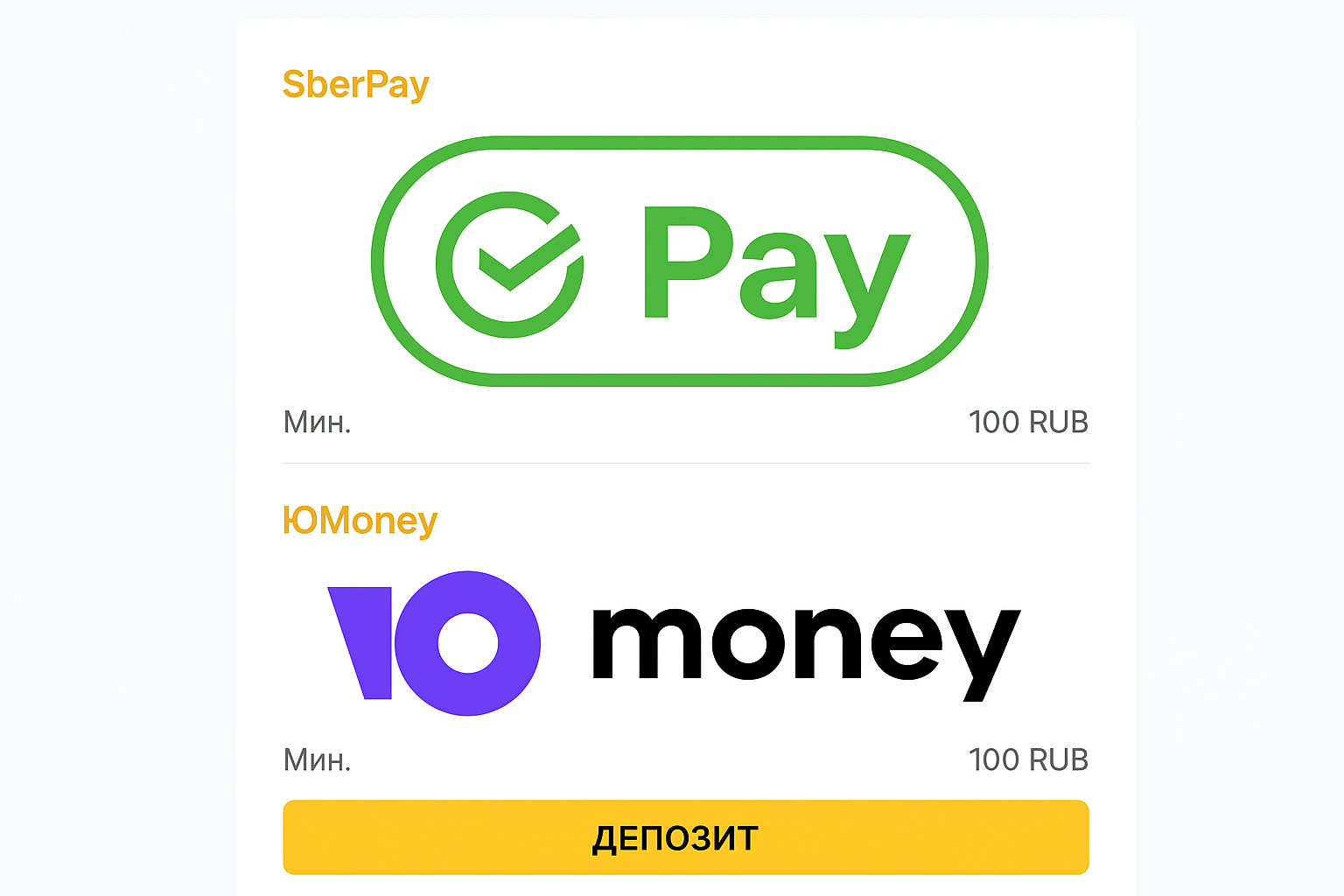Image resolution: width=1344 pixels, height=896 pixels.
Task: Select the SberPay payment method
Action: (679, 261)
